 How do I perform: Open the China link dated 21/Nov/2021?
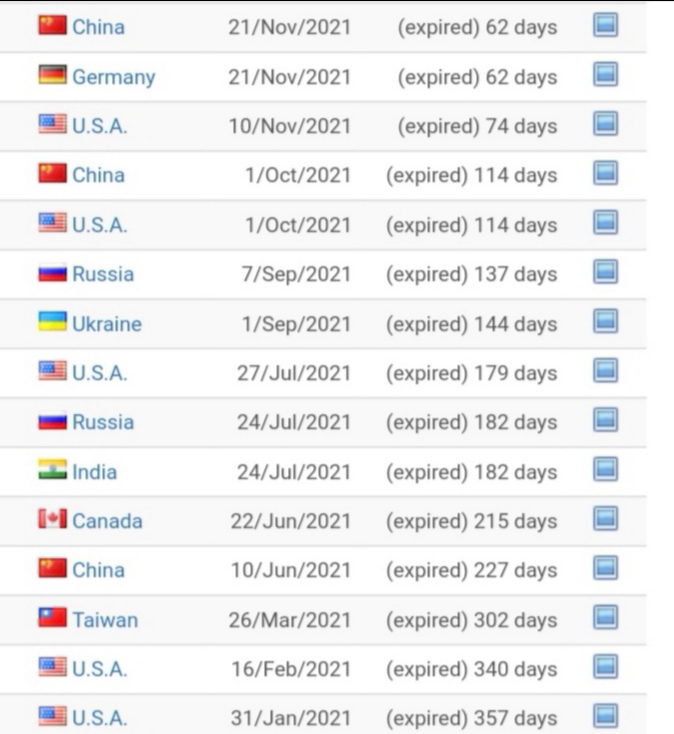(x=98, y=27)
